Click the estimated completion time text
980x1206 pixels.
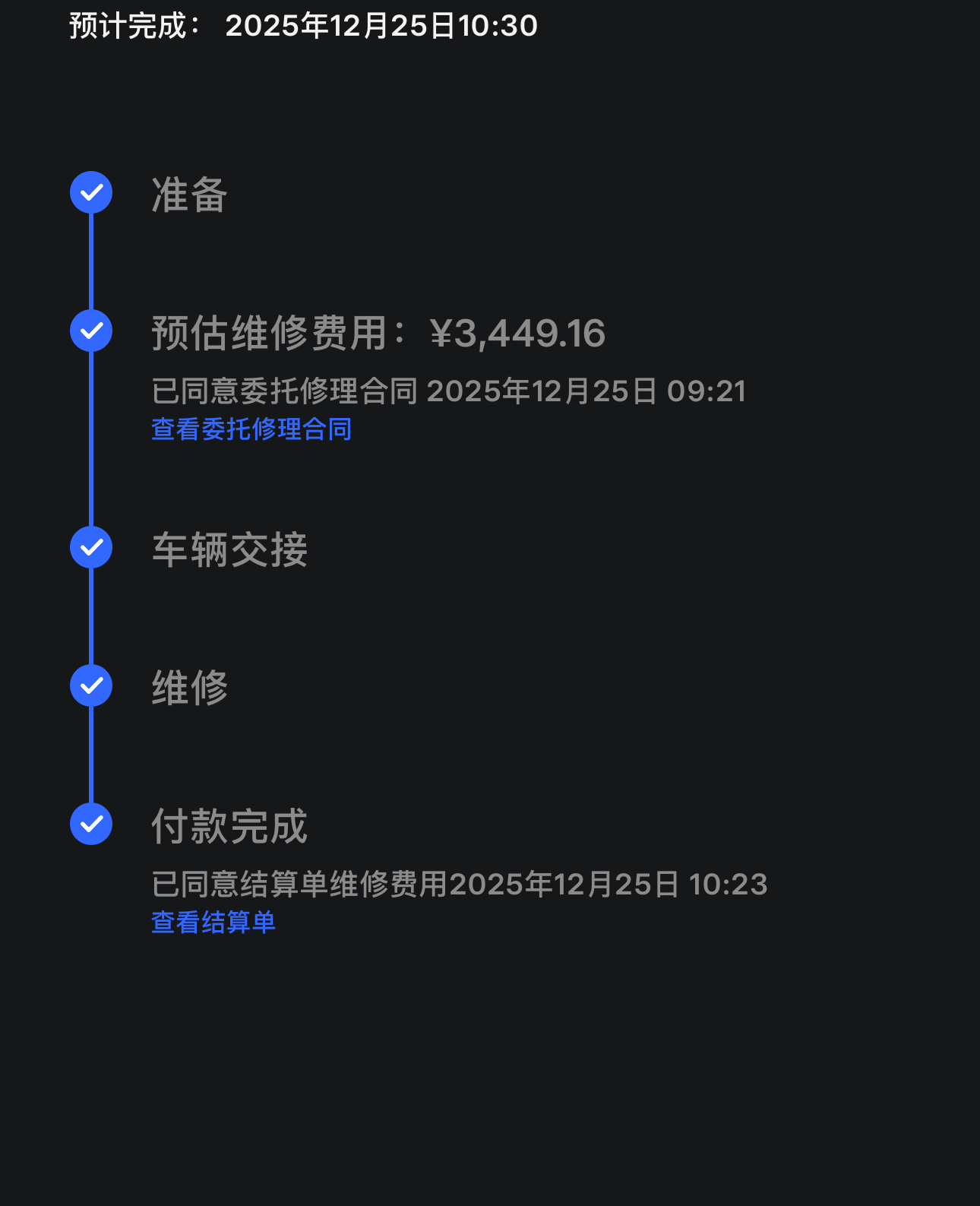coord(302,25)
